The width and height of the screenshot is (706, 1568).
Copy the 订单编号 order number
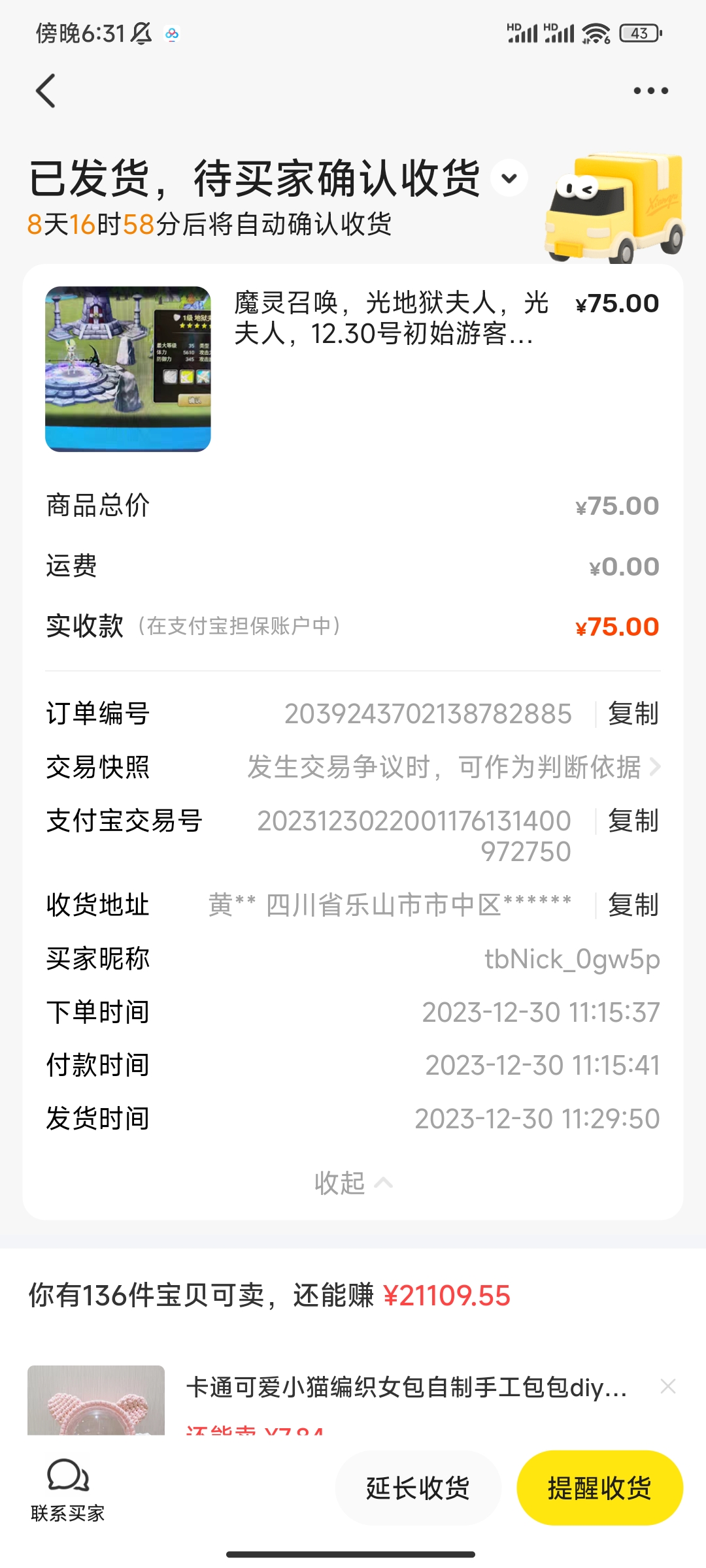point(633,713)
